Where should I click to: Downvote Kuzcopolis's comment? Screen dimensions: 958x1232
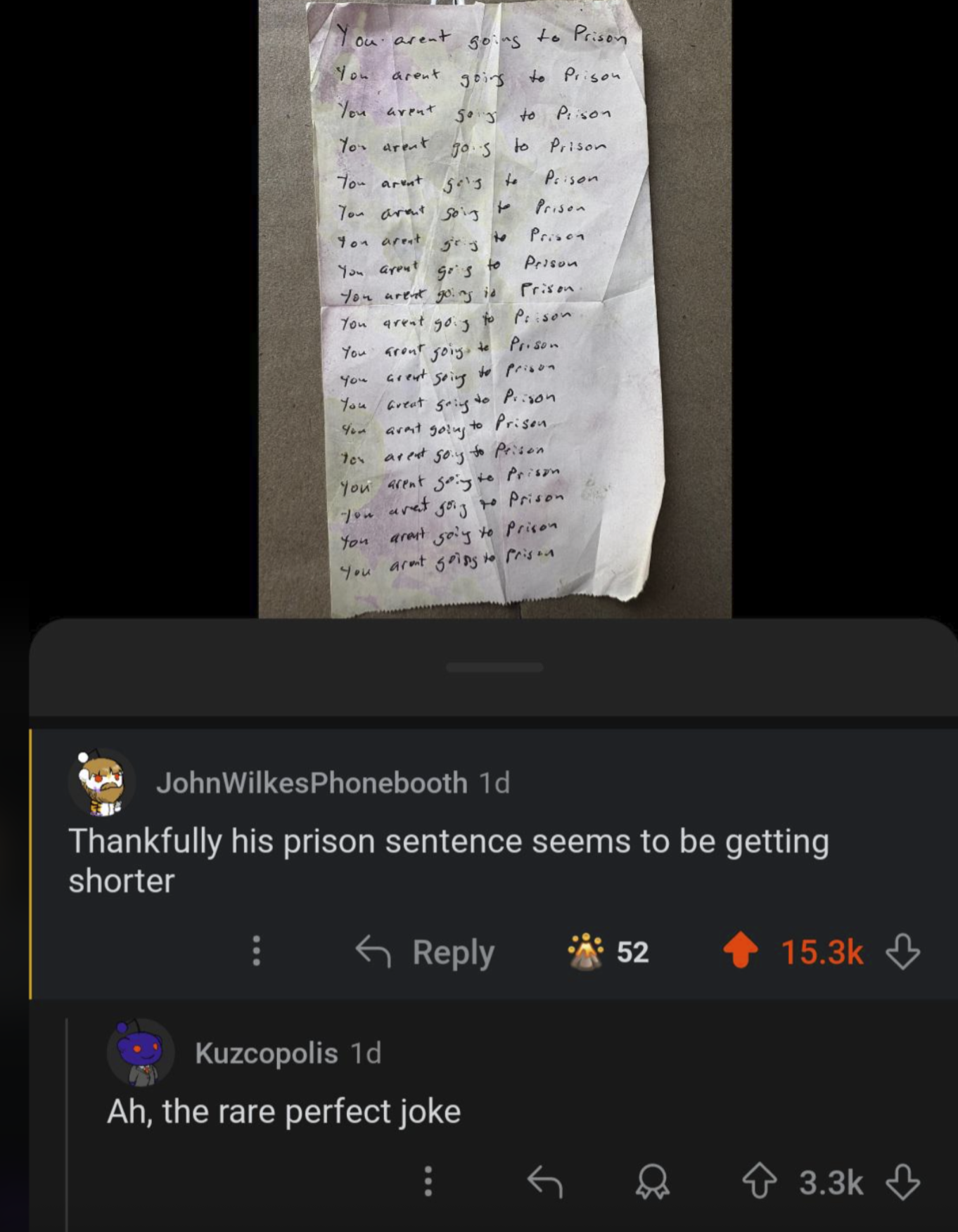tap(902, 1181)
